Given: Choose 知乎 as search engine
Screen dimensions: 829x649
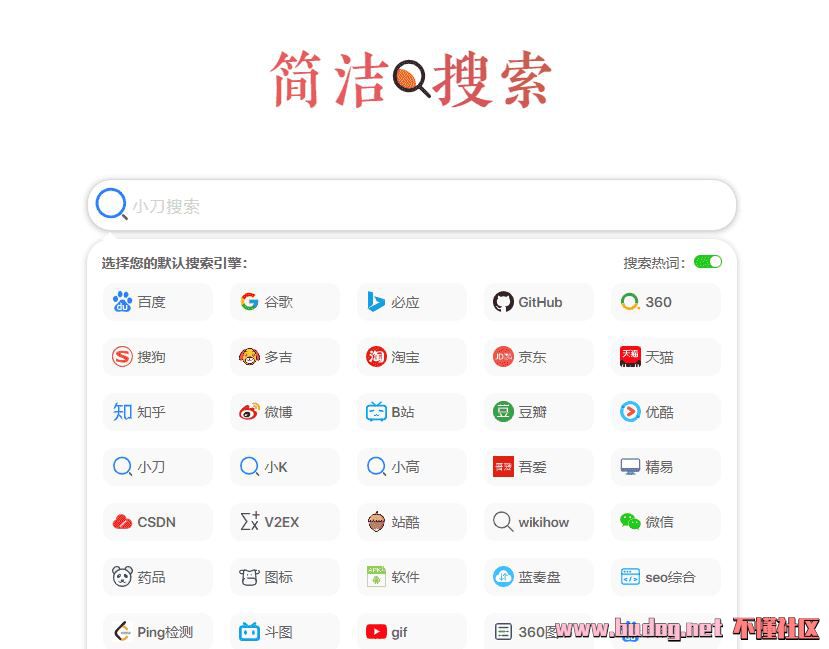Looking at the screenshot, I should pyautogui.click(x=157, y=412).
